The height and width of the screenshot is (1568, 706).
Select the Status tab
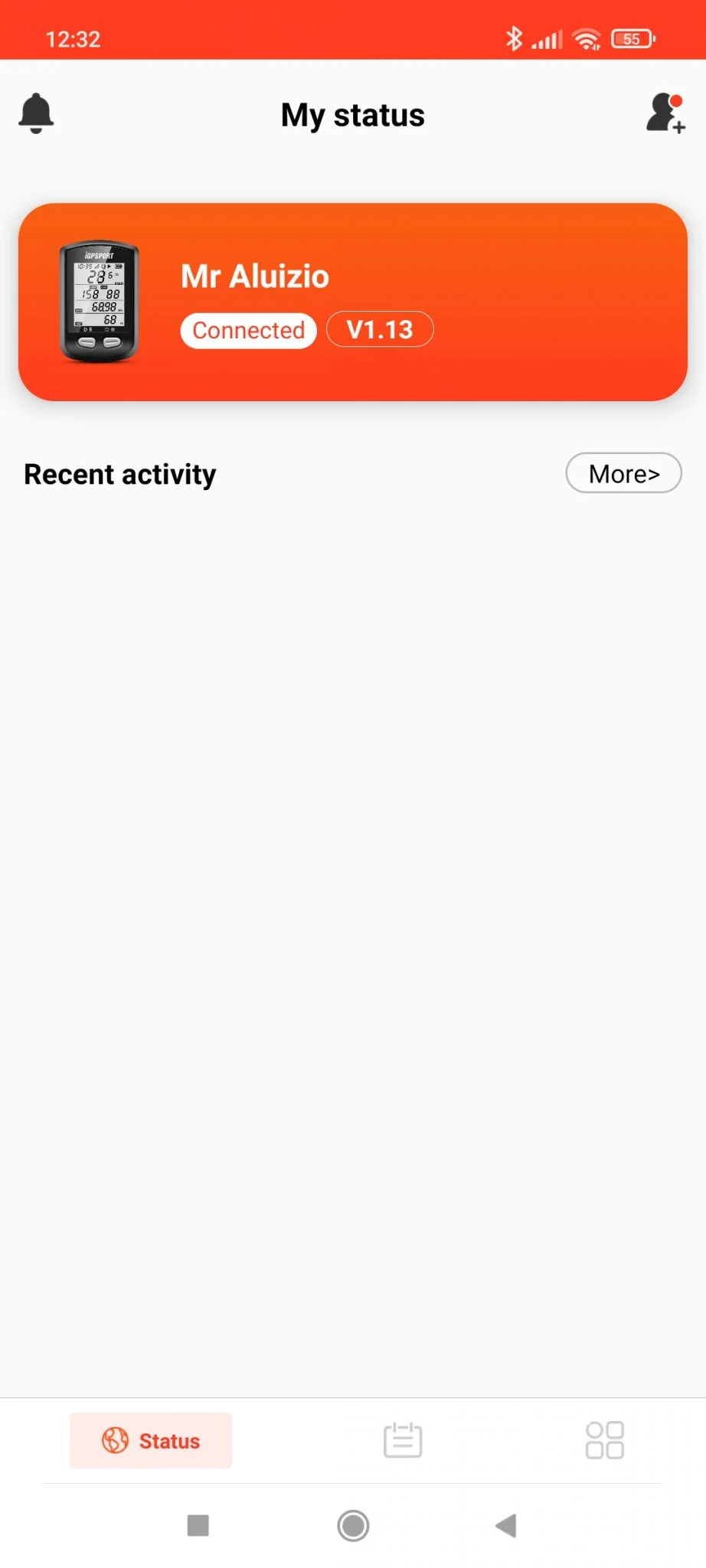[x=151, y=1440]
